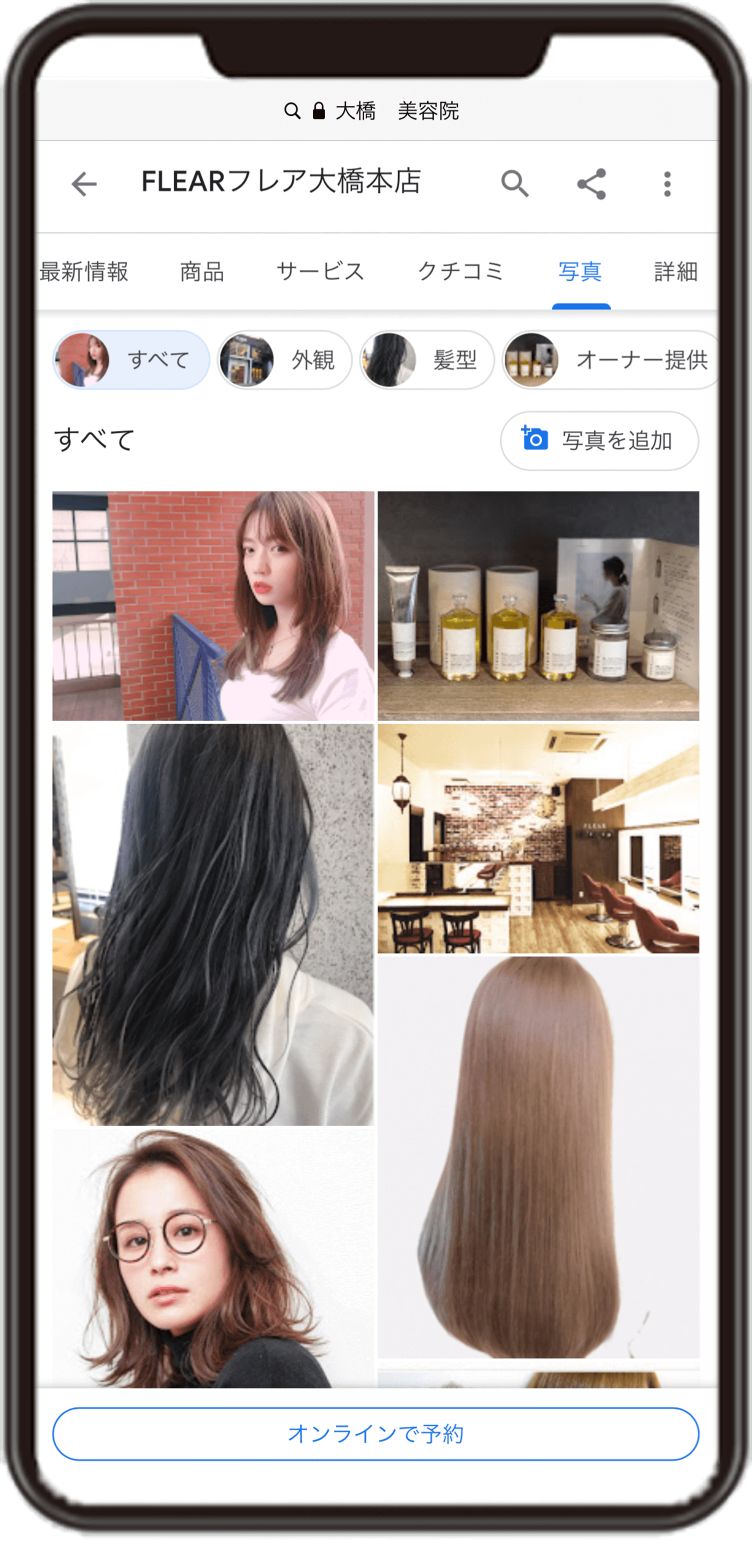
Task: Open the photo of product bottles
Action: 538,605
